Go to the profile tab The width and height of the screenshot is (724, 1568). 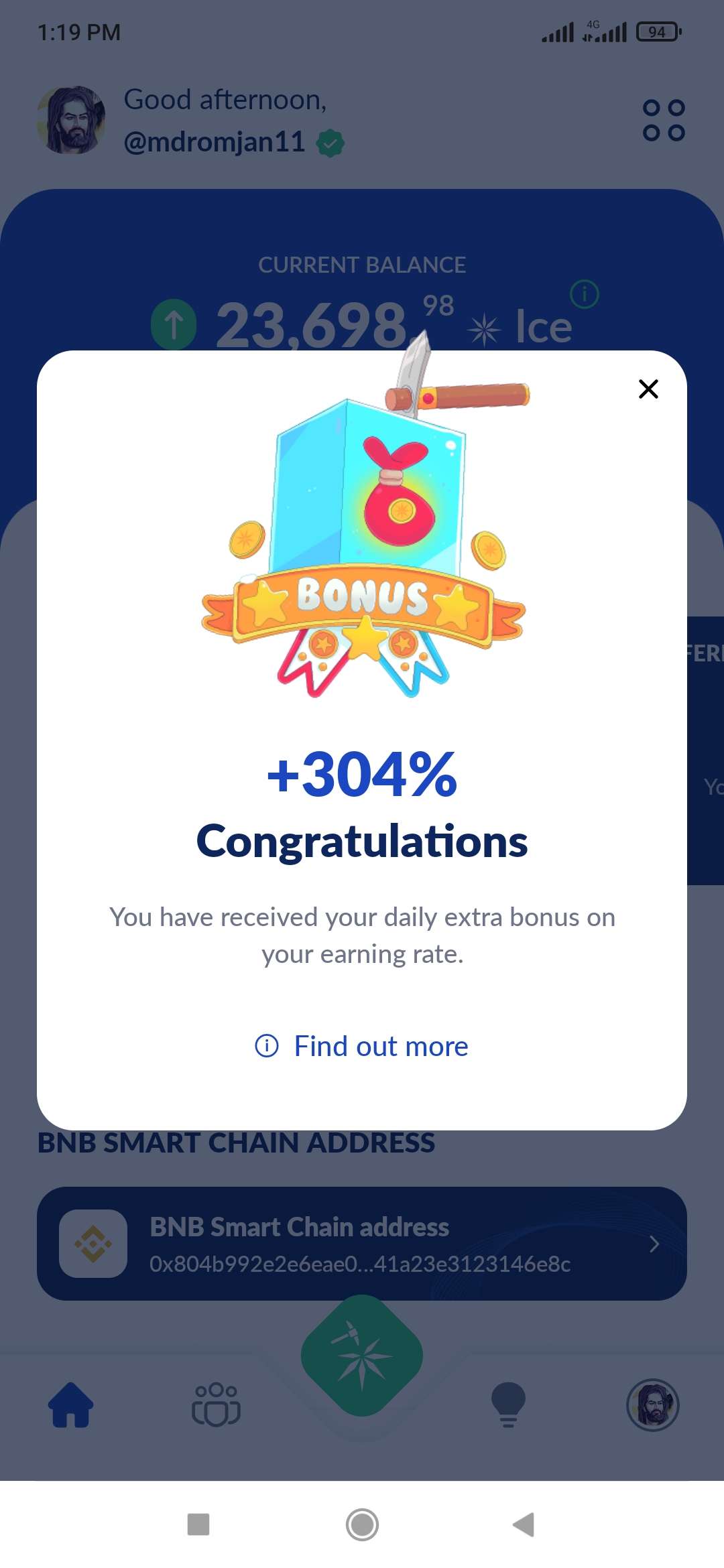click(652, 1404)
